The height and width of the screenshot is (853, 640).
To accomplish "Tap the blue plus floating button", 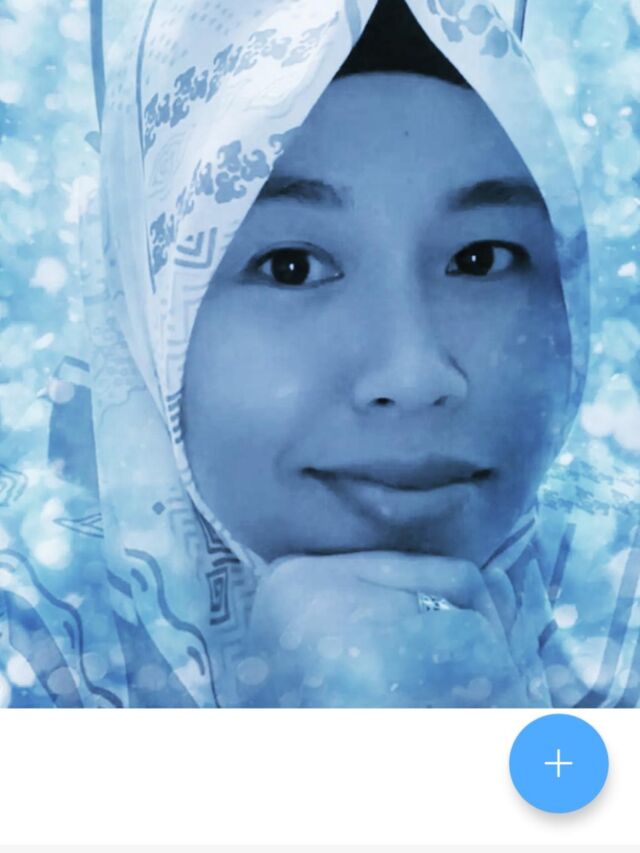I will (x=558, y=764).
